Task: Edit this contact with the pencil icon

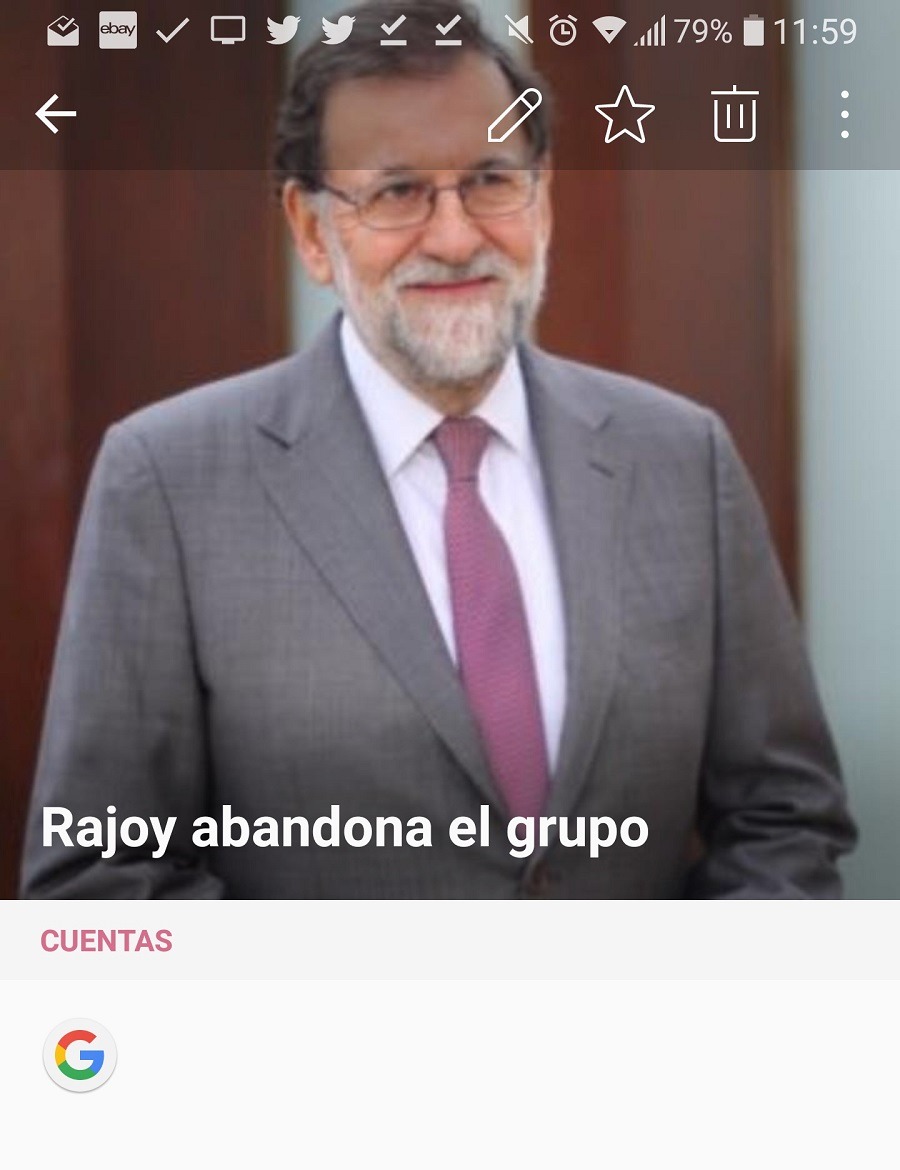Action: pyautogui.click(x=515, y=115)
